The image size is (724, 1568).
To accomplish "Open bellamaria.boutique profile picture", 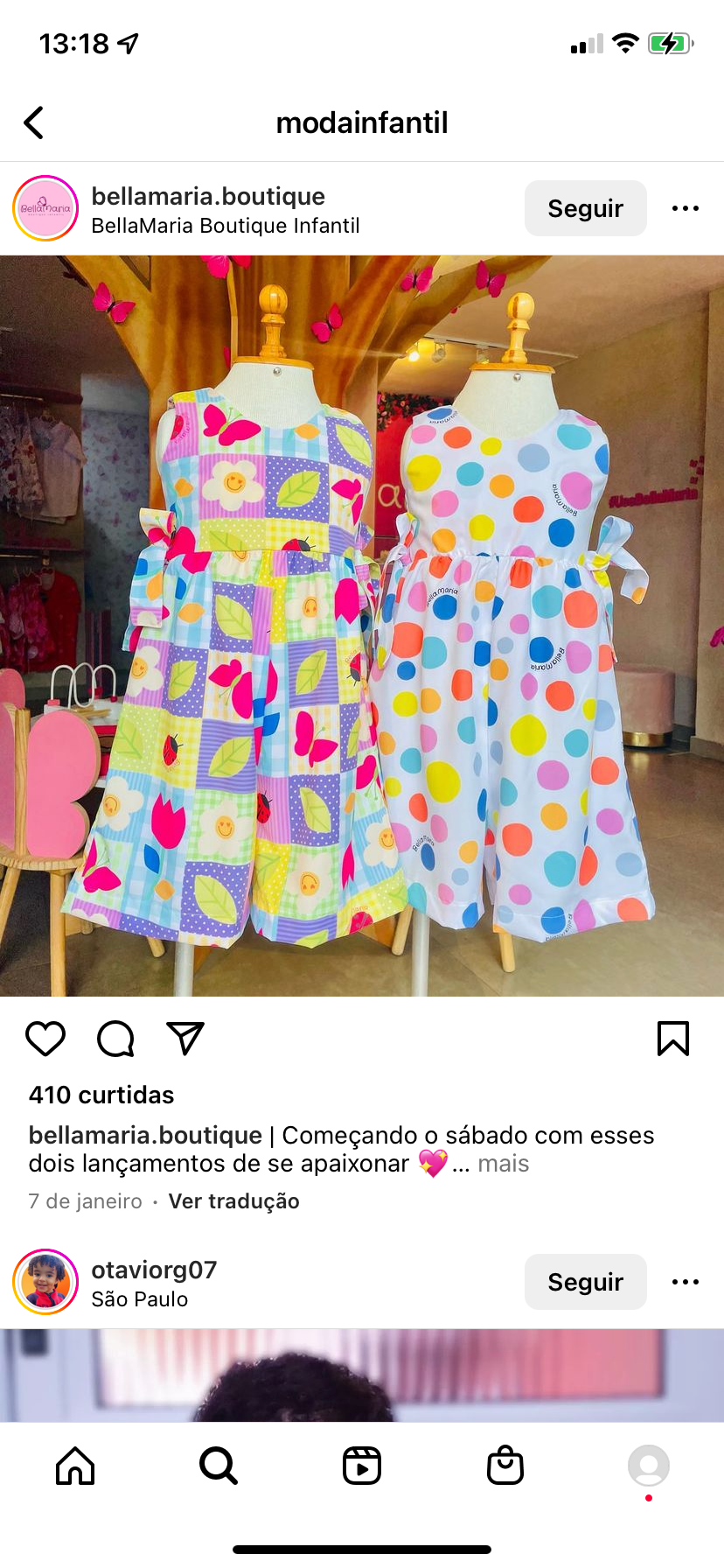I will tap(45, 208).
